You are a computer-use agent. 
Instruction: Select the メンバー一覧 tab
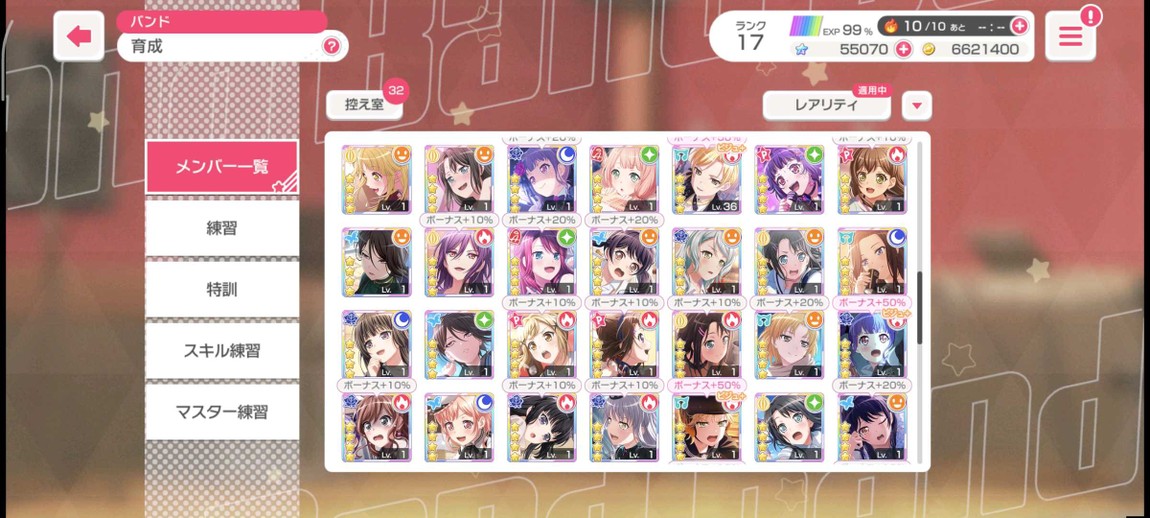(222, 166)
